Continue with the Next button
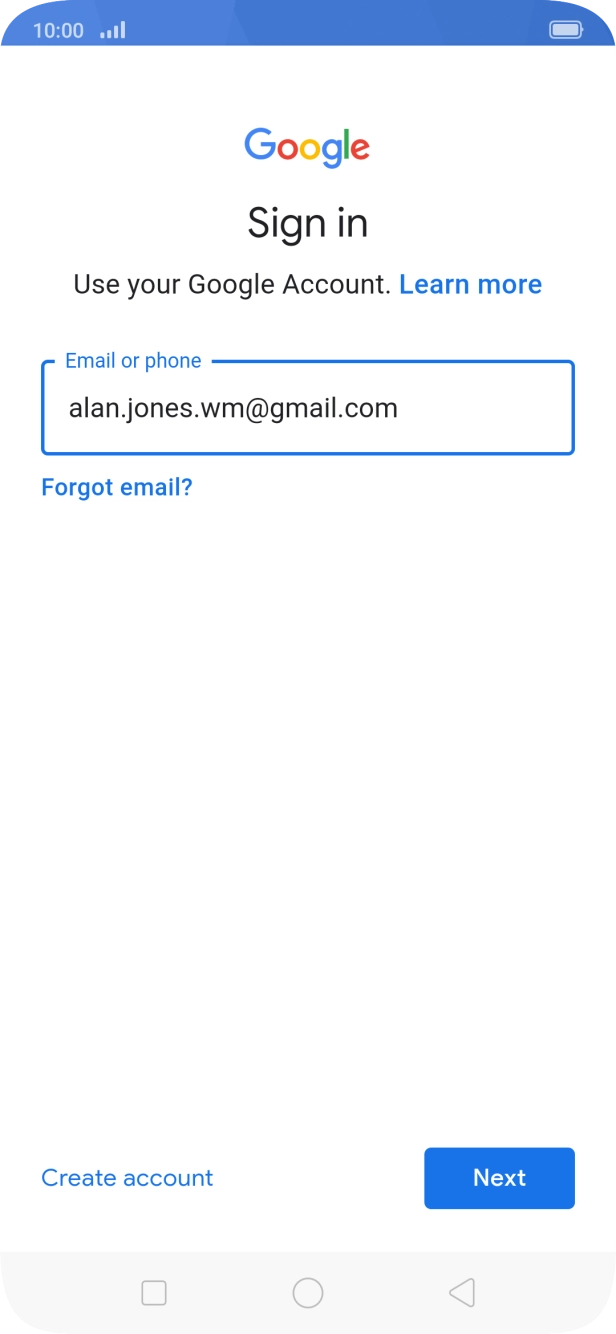The image size is (616, 1334). 499,1178
